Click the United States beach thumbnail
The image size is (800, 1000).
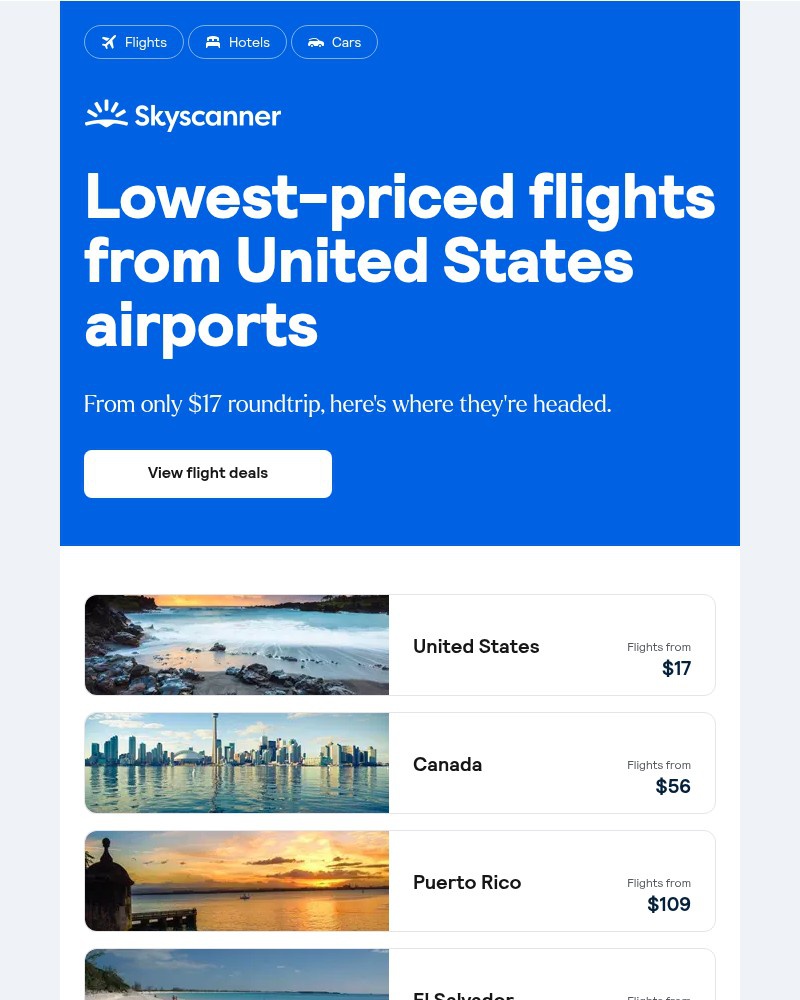(236, 644)
